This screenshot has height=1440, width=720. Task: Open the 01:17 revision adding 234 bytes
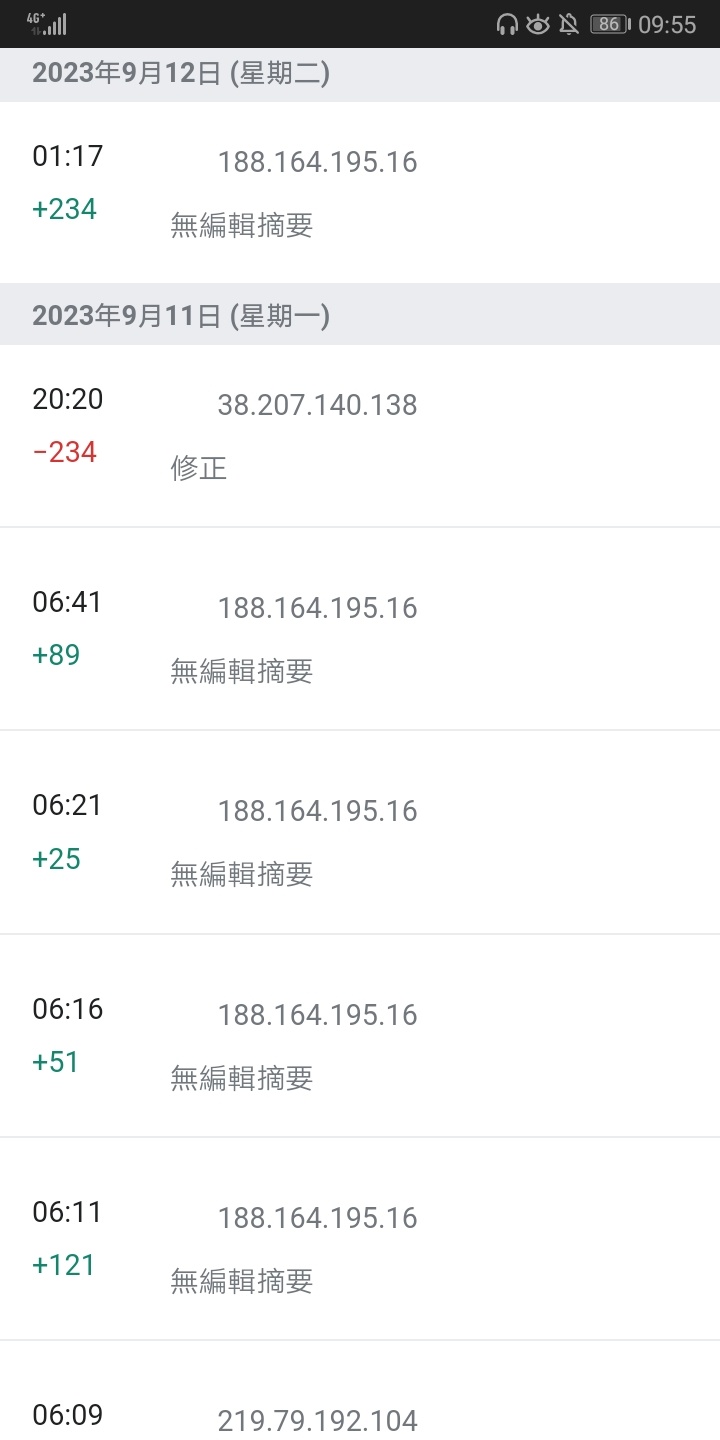point(360,192)
